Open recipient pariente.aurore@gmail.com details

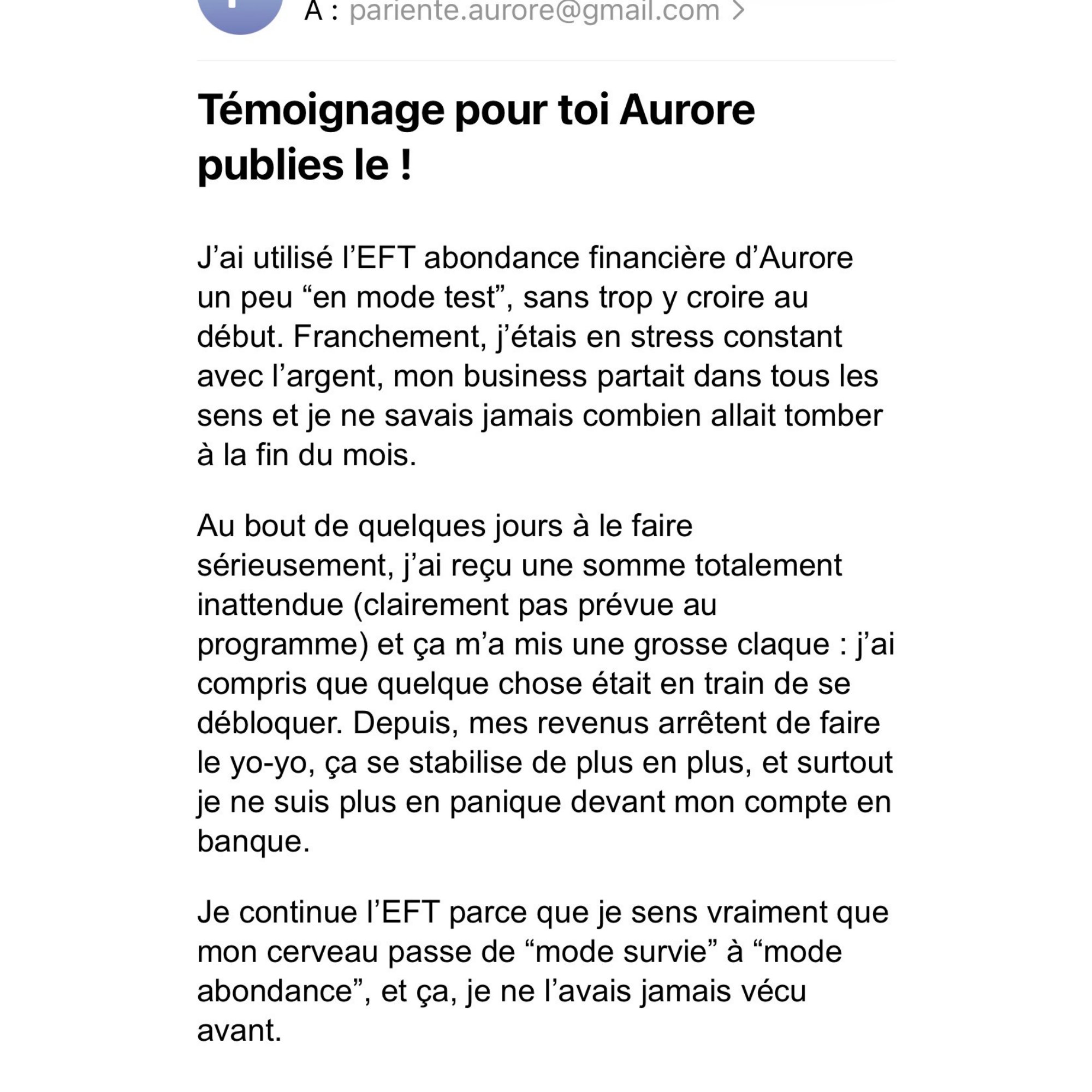click(534, 11)
